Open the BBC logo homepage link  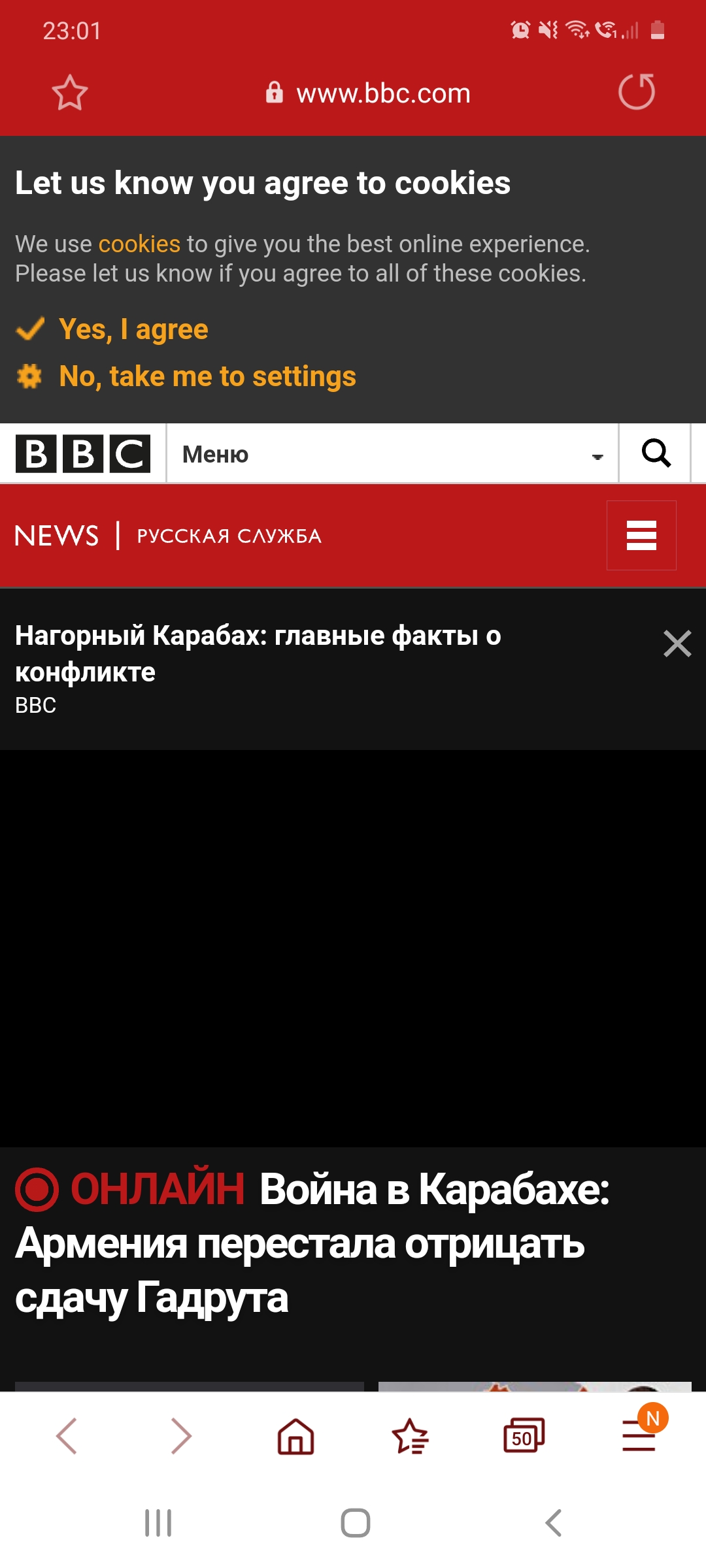83,453
